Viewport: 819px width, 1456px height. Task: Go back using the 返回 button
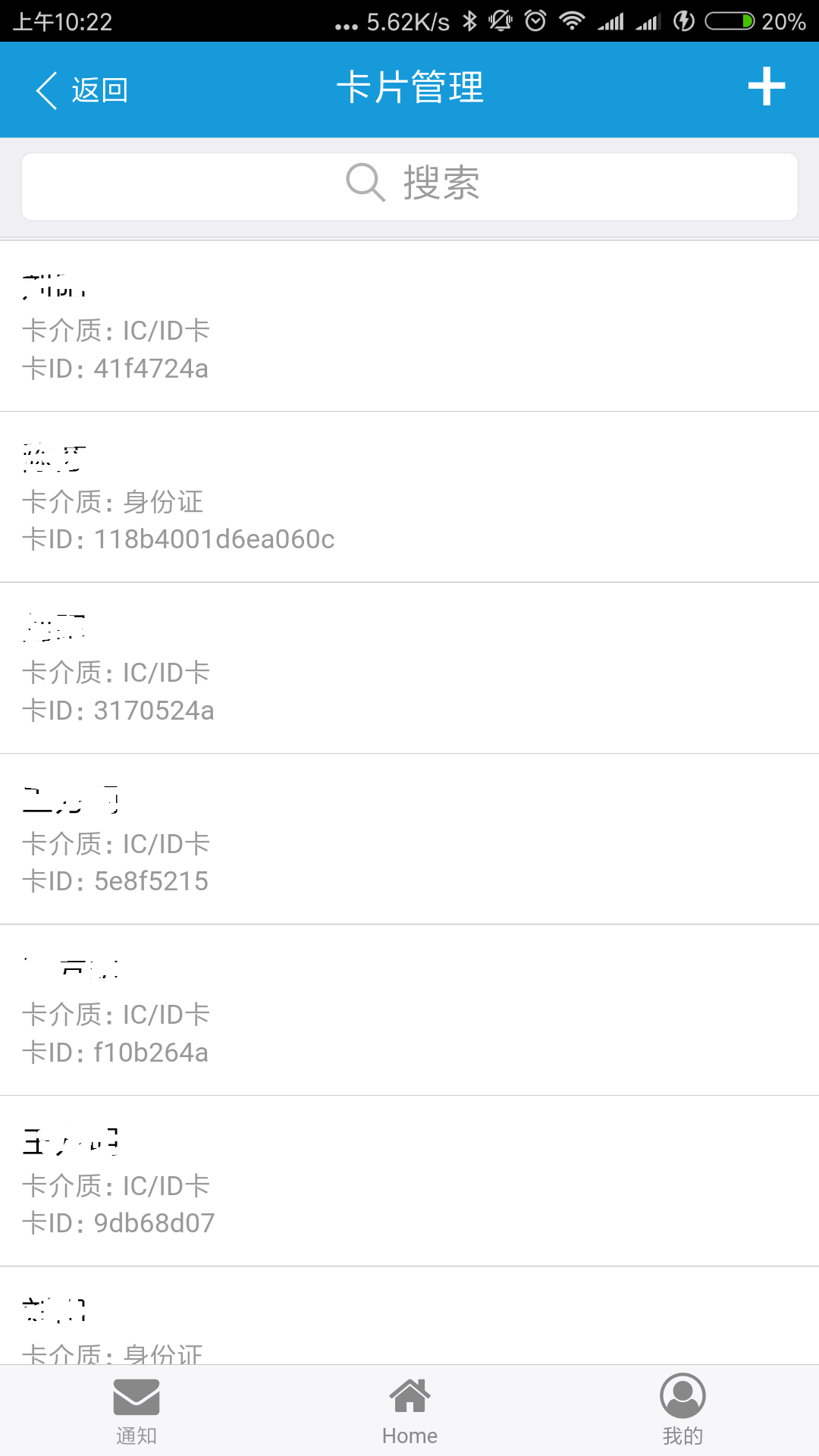pyautogui.click(x=82, y=89)
